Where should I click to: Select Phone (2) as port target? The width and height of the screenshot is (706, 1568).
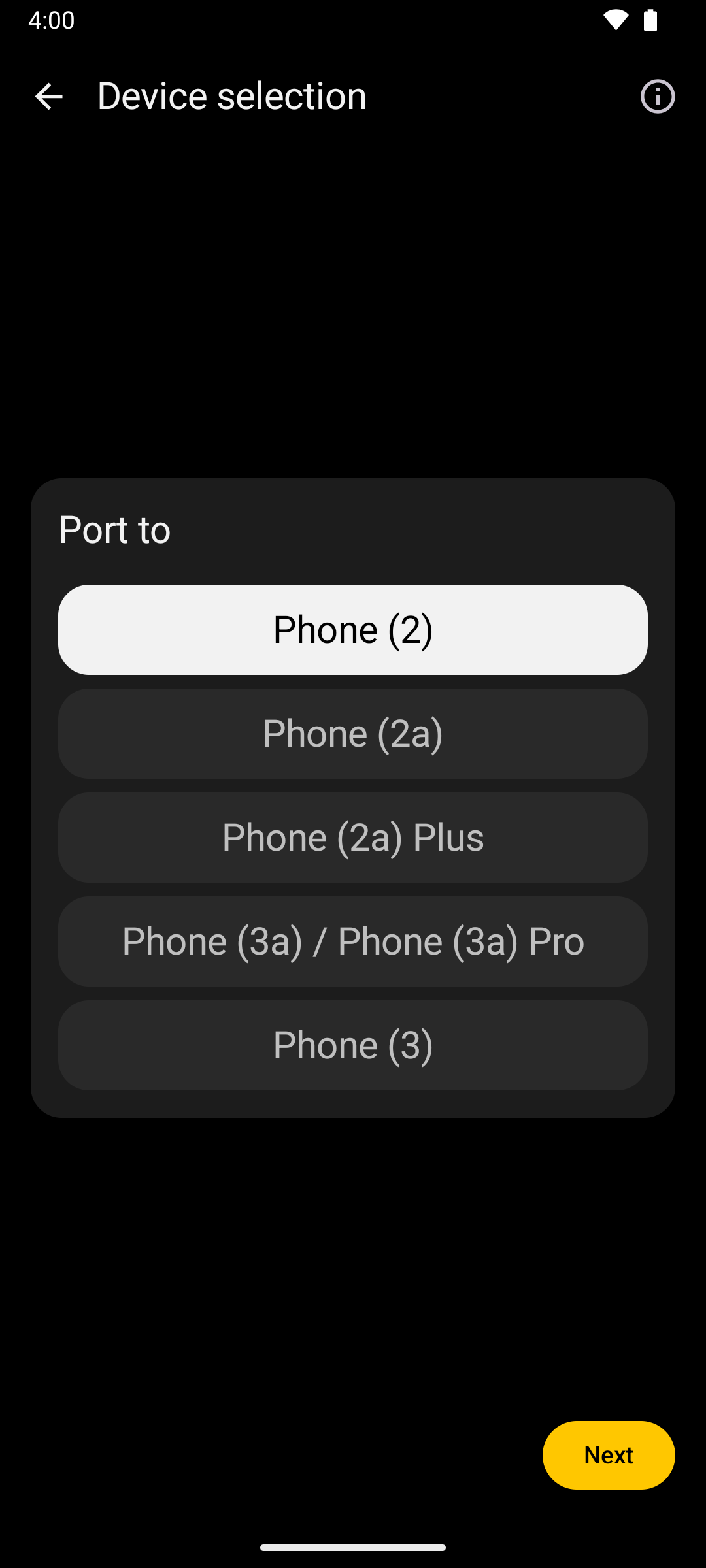tap(353, 629)
